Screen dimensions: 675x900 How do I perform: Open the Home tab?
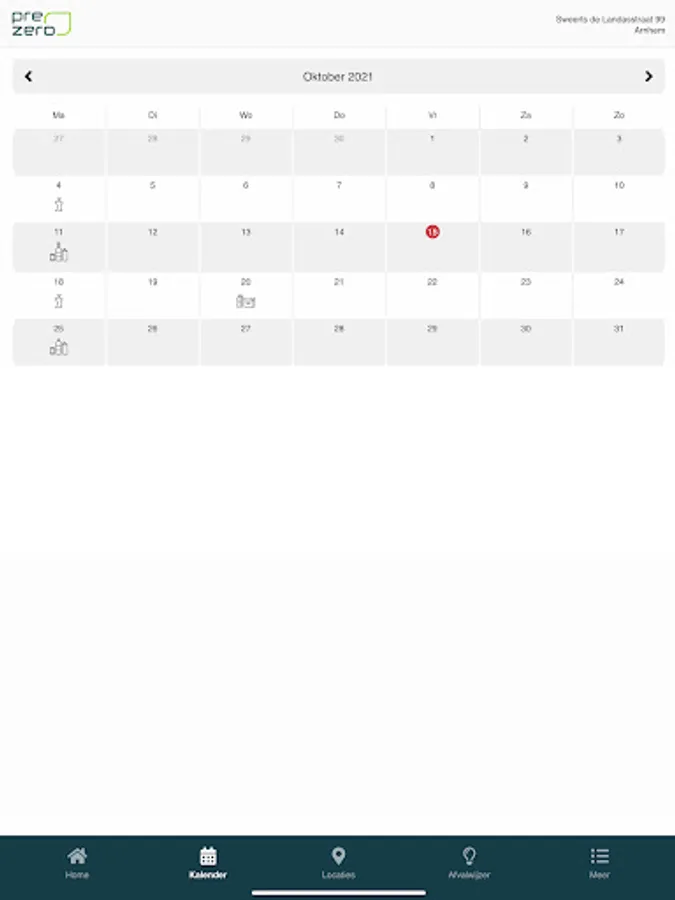77,863
